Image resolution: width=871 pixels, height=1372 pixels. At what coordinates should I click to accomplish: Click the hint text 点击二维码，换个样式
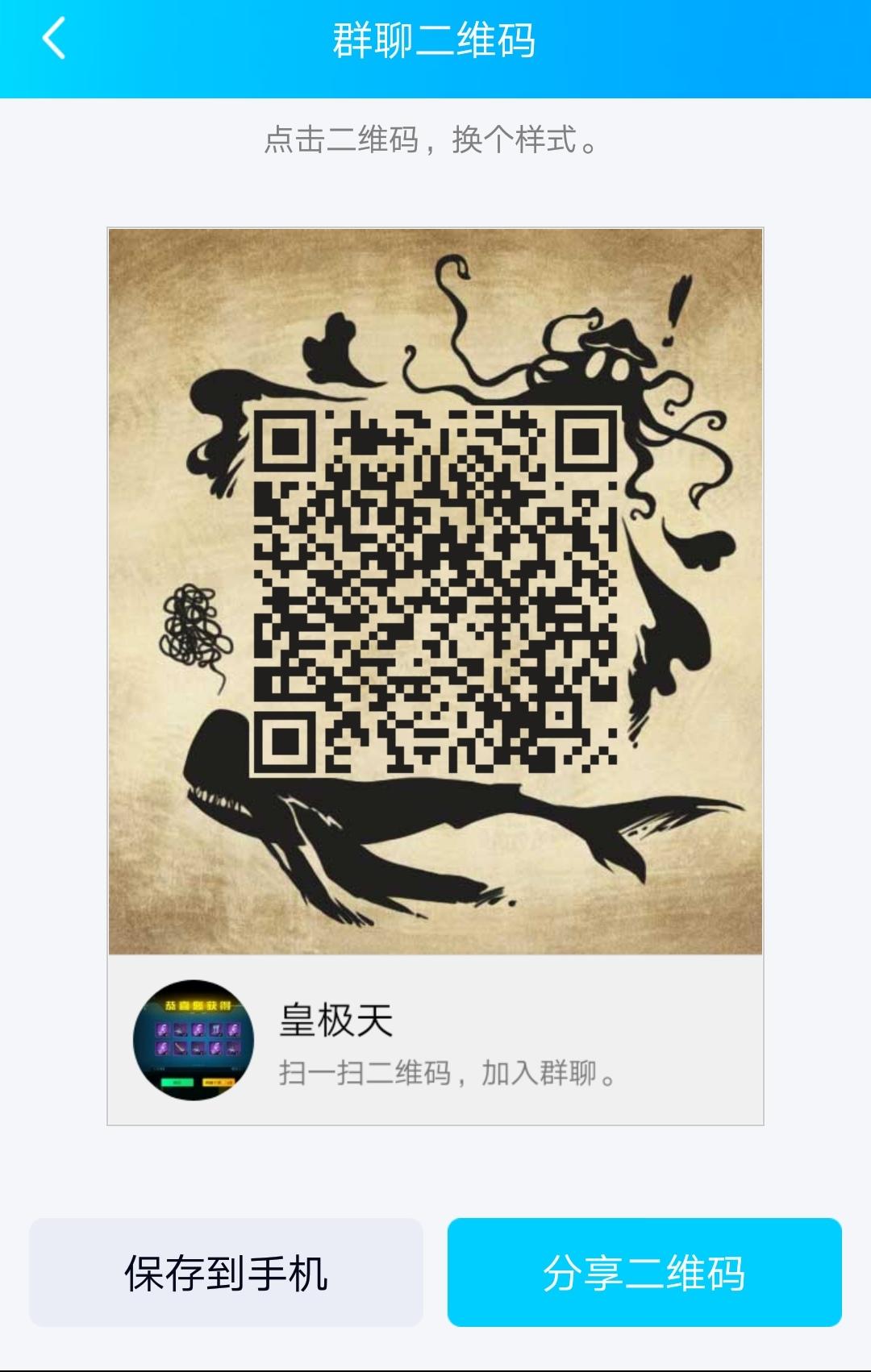coord(433,143)
